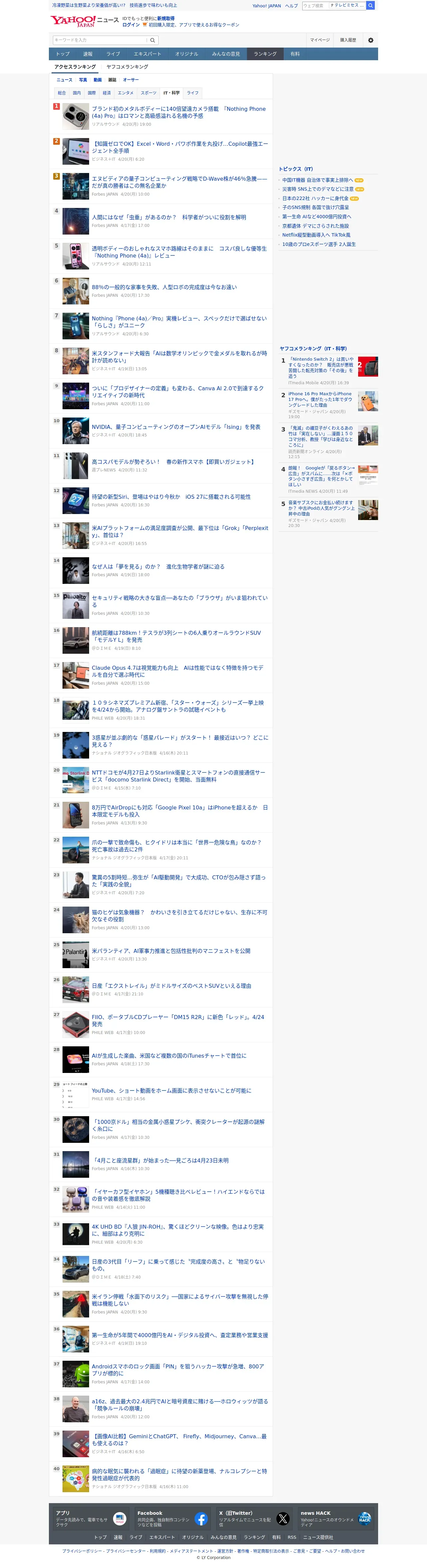Image resolution: width=427 pixels, height=1568 pixels.
Task: Select the スポーツ category tab
Action: tap(148, 93)
